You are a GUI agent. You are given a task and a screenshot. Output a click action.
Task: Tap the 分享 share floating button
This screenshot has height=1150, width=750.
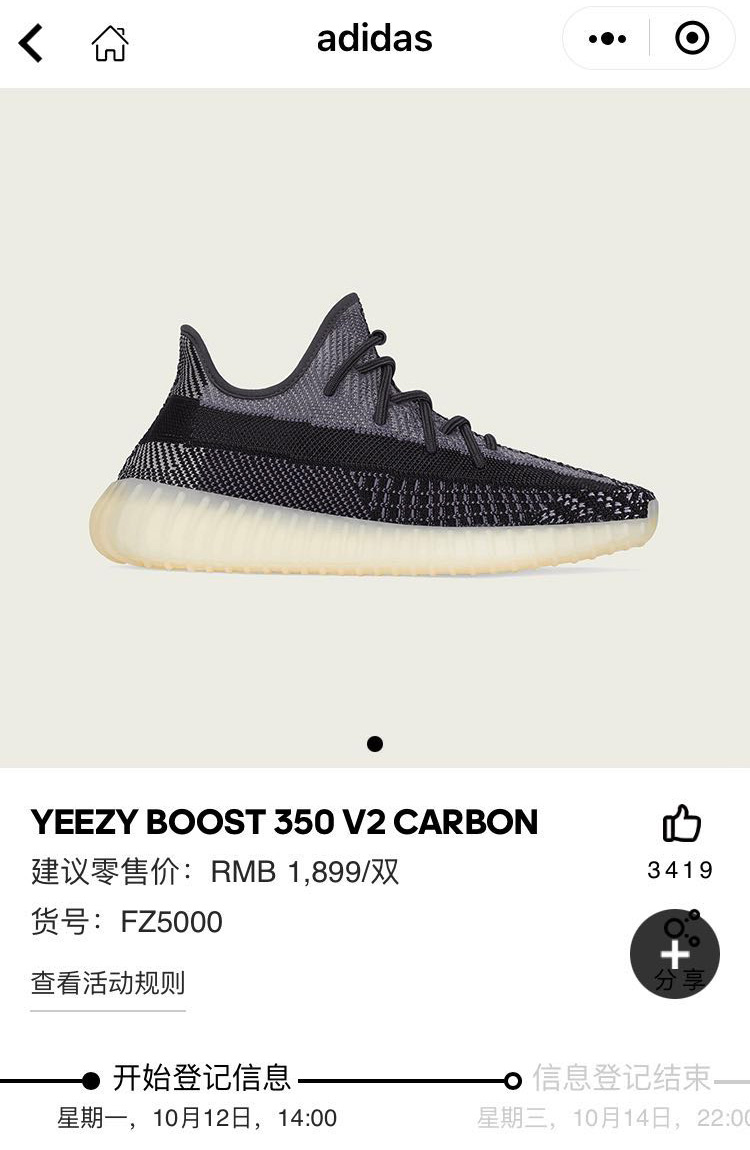pyautogui.click(x=675, y=953)
